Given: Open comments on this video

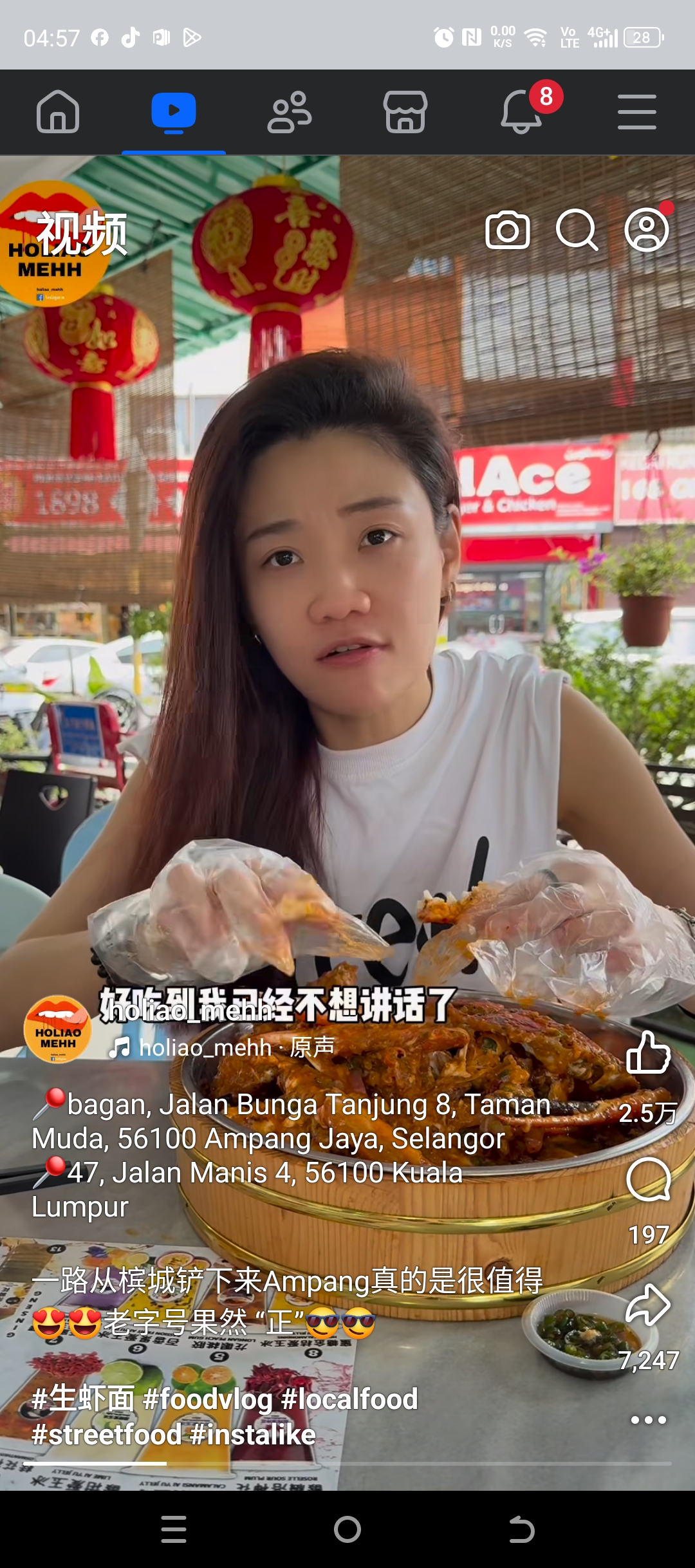Looking at the screenshot, I should (648, 1179).
